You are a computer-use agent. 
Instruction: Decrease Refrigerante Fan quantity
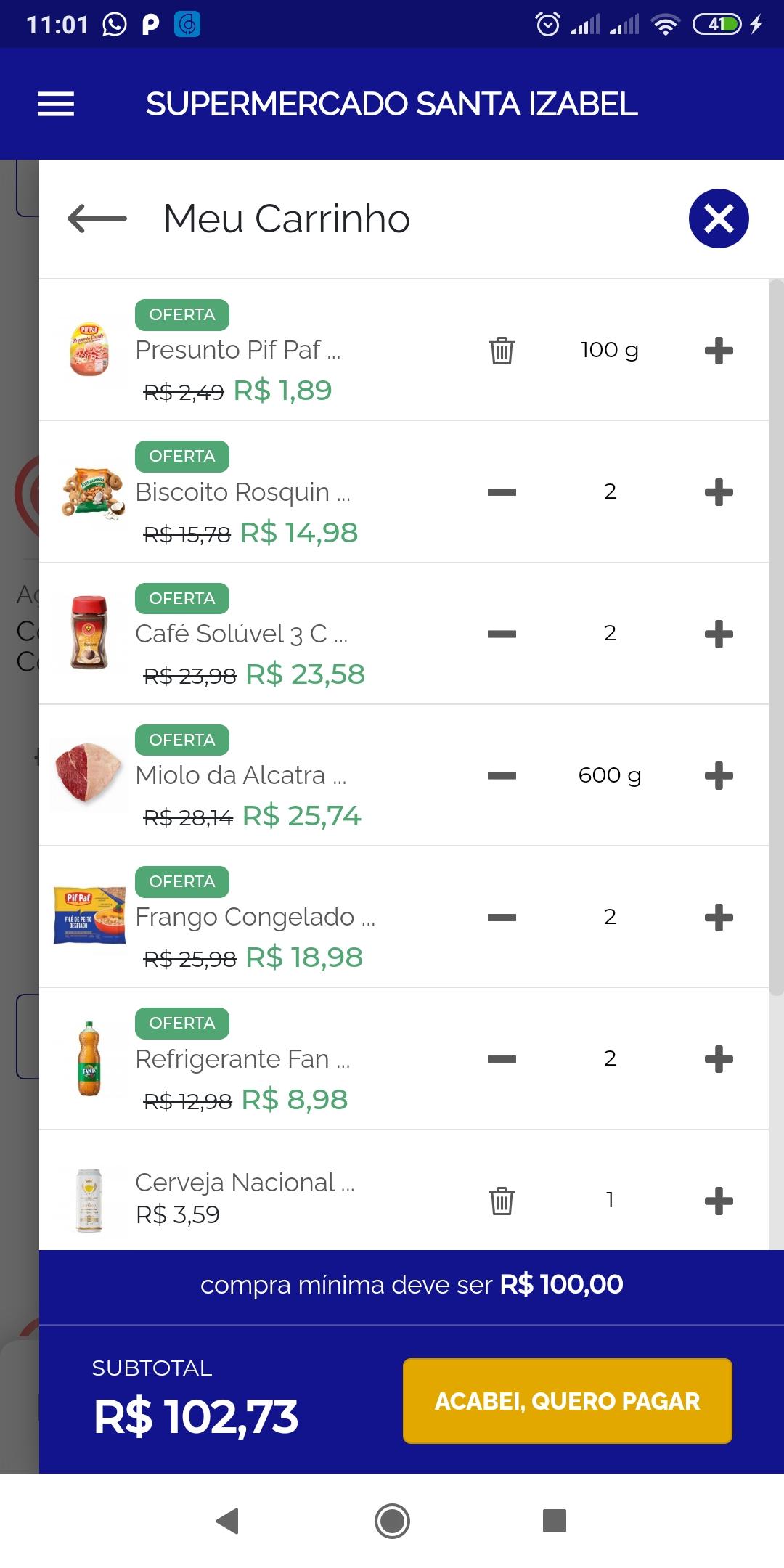pos(502,1058)
